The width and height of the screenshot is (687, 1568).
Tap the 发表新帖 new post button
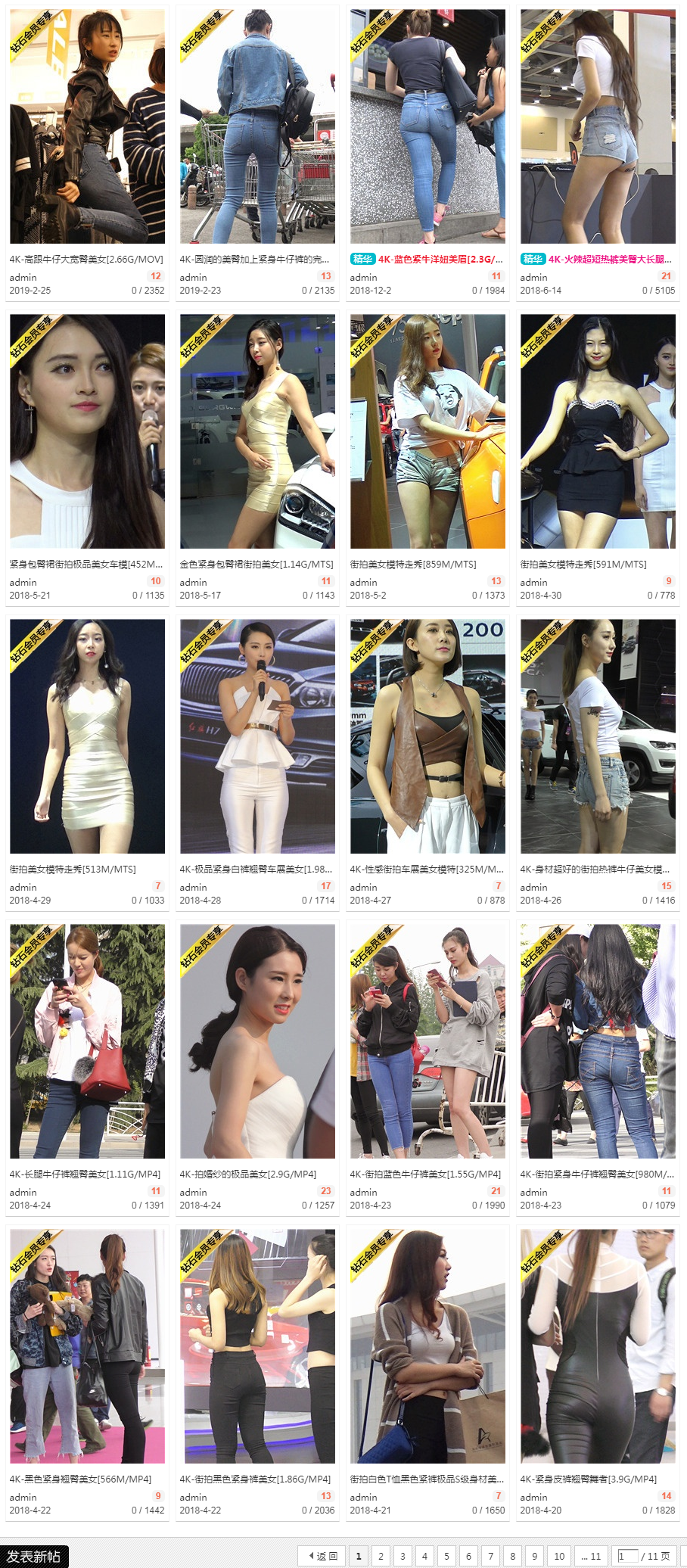34,1556
